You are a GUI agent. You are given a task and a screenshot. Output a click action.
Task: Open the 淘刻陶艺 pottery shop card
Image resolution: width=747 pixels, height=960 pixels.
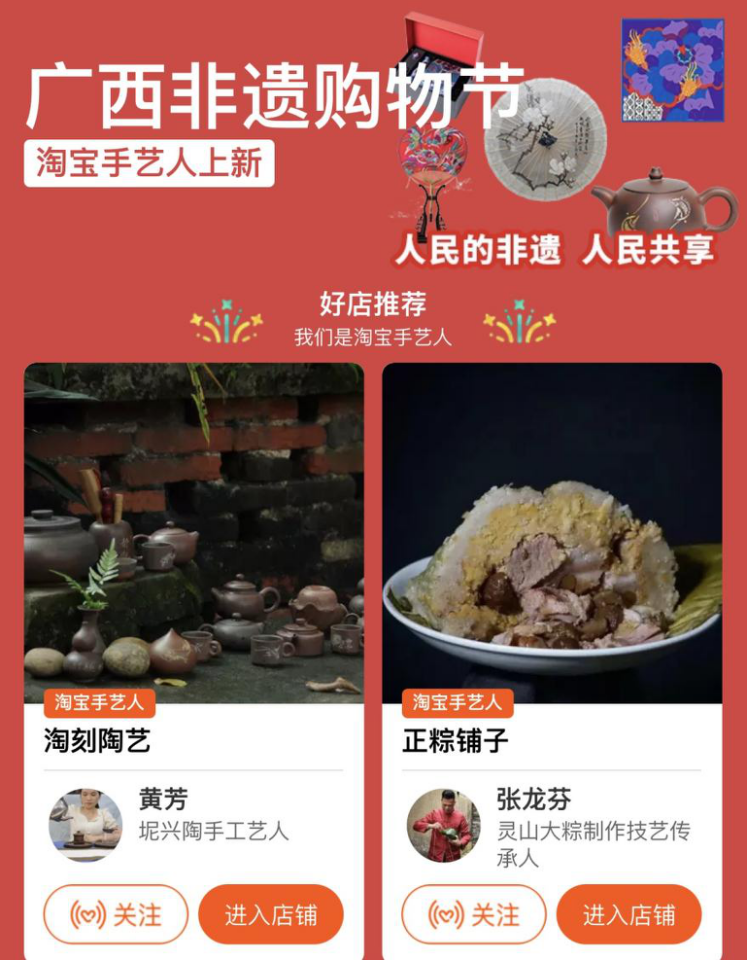tap(194, 533)
